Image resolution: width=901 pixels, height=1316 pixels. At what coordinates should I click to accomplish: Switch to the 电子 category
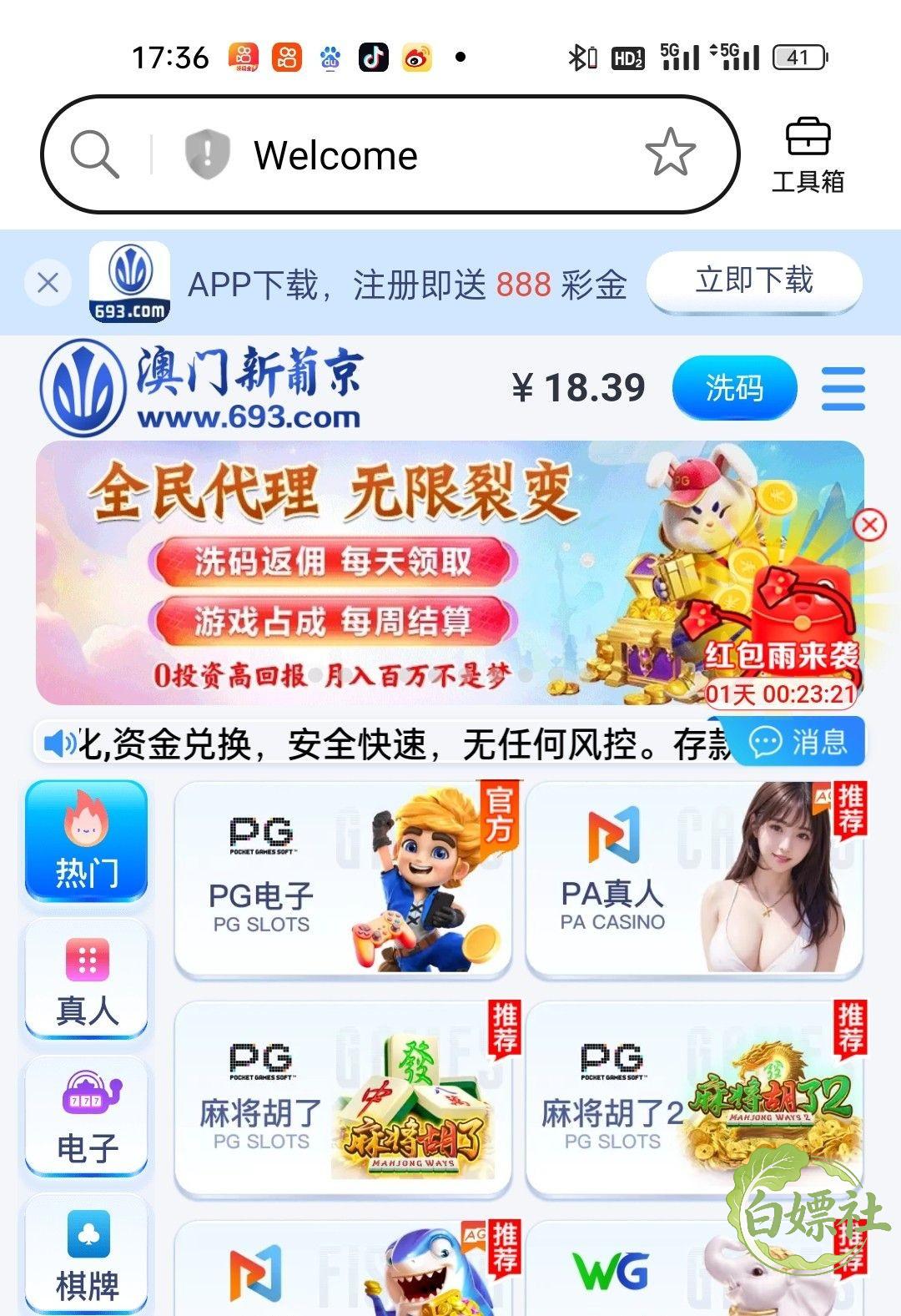click(87, 1118)
